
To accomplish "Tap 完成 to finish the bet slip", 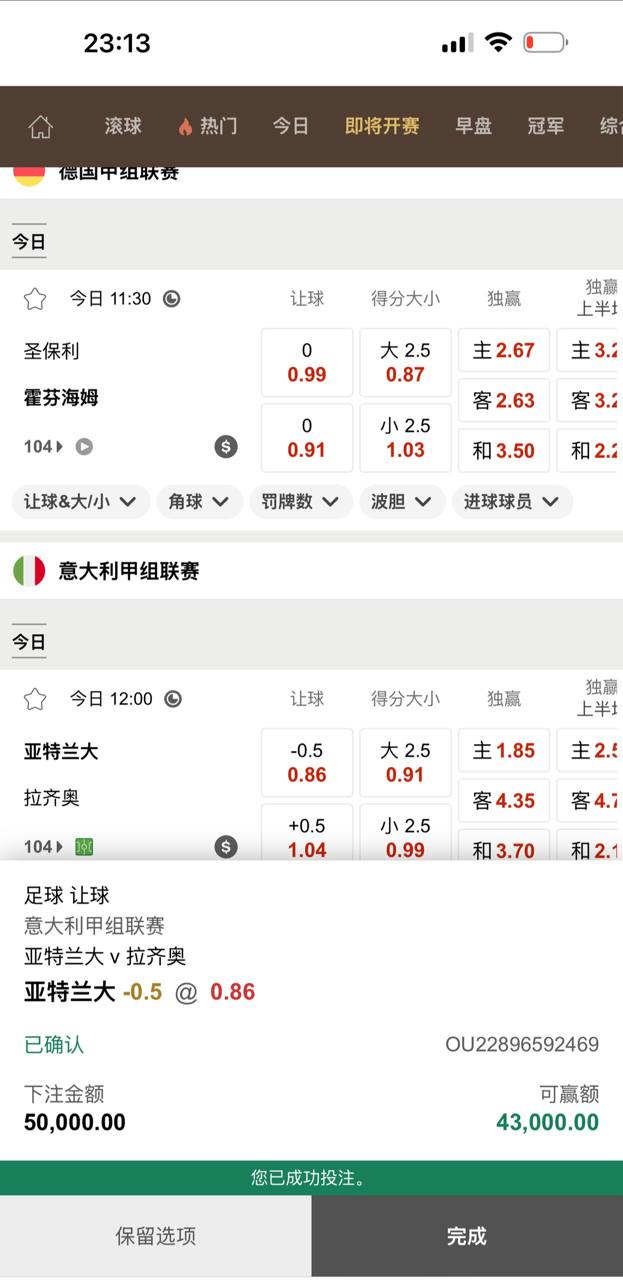I will pos(467,1236).
